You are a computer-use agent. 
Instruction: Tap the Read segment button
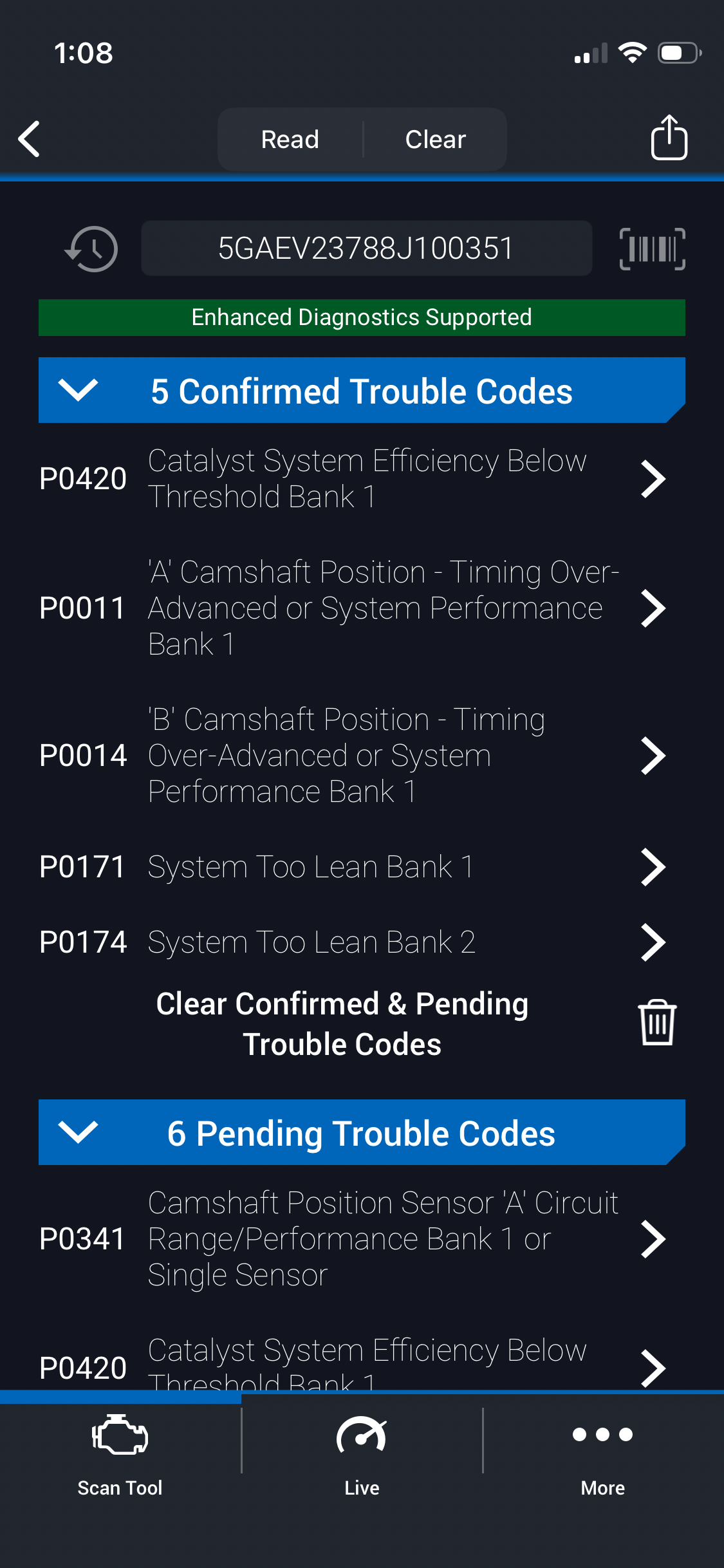(x=290, y=139)
